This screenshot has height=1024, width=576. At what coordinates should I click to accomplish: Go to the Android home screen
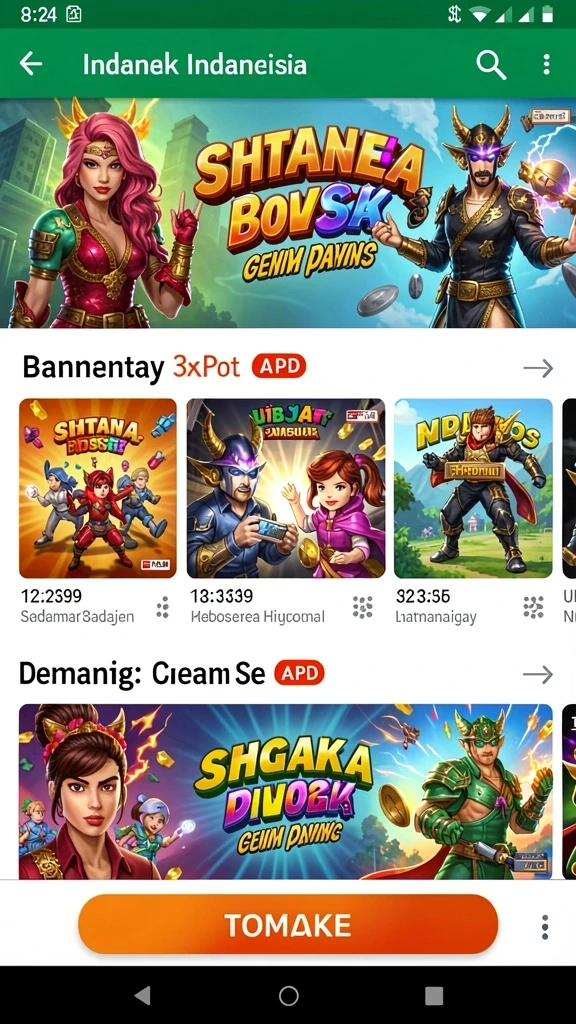pos(289,995)
